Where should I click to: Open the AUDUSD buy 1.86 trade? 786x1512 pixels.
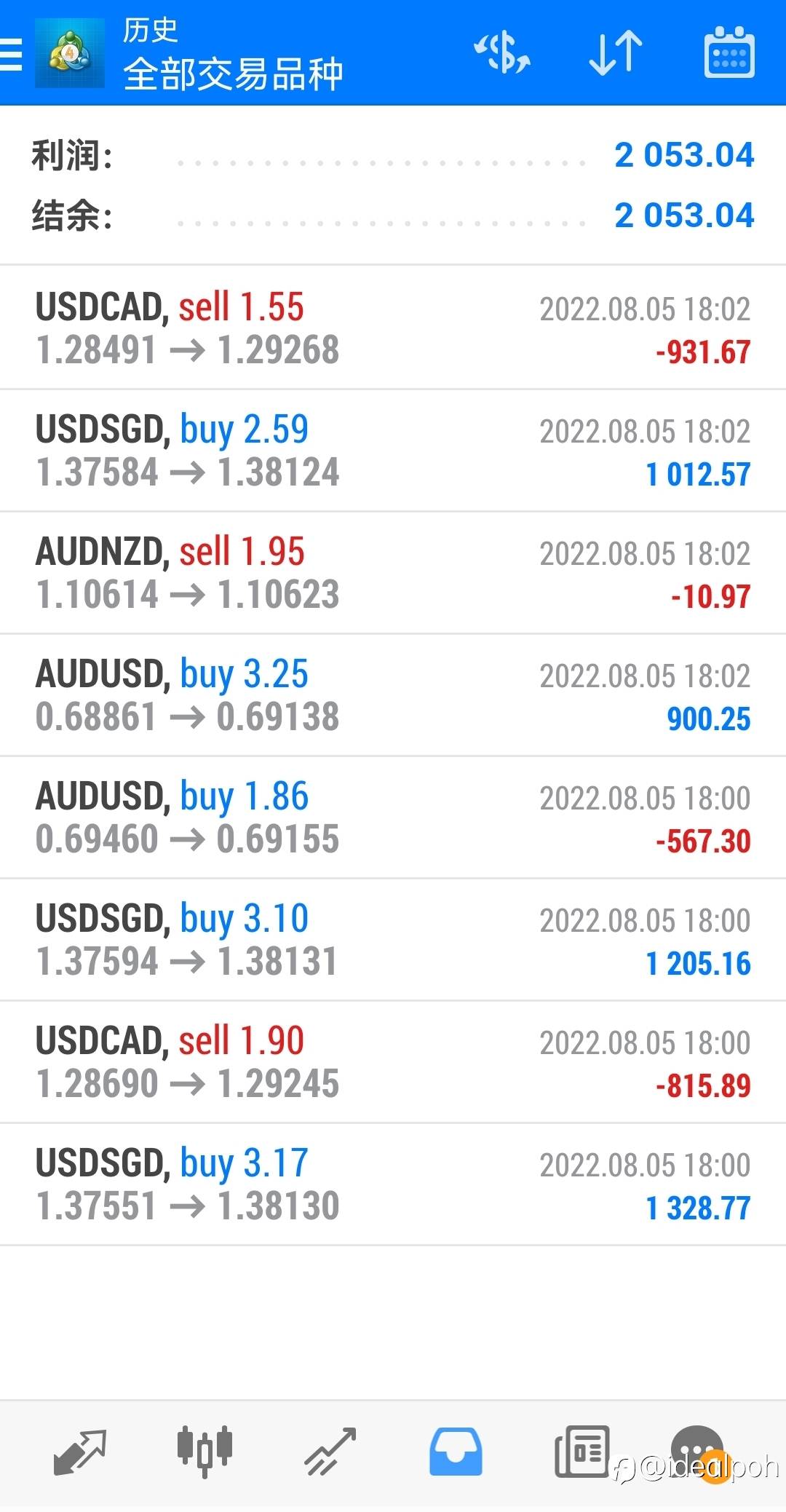point(393,818)
